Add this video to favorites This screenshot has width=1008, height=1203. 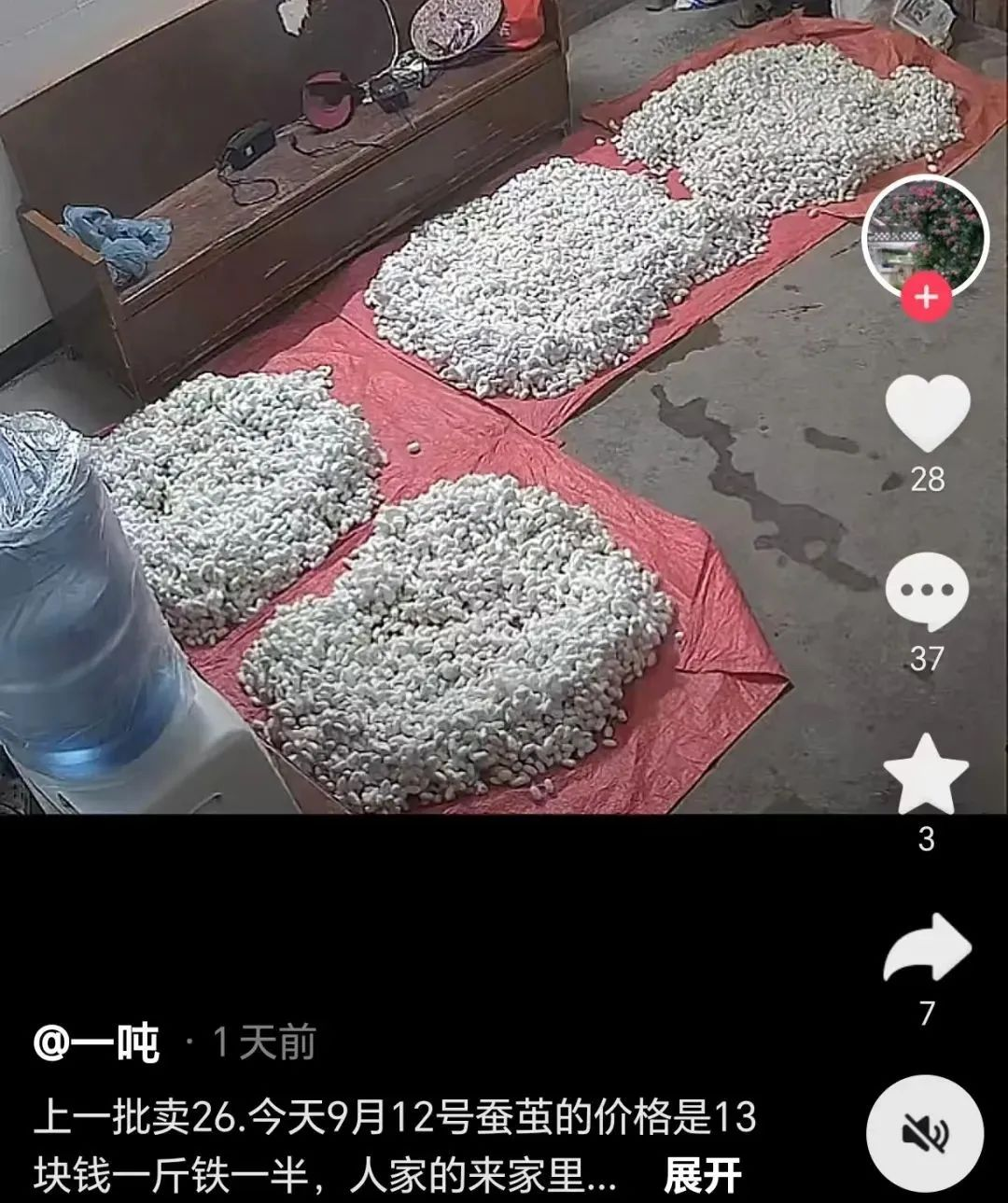[x=926, y=775]
